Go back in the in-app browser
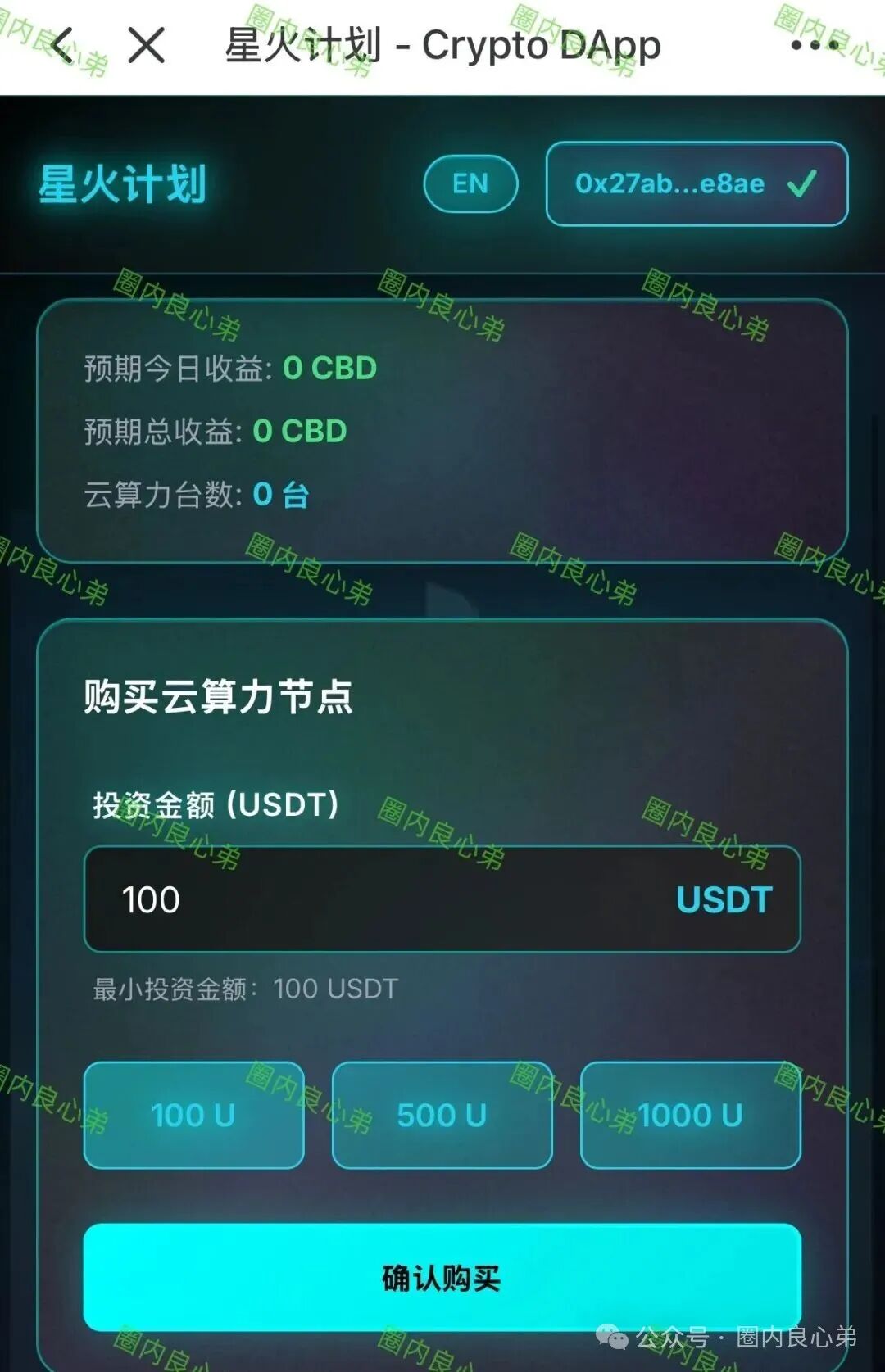The image size is (885, 1372). pyautogui.click(x=62, y=45)
